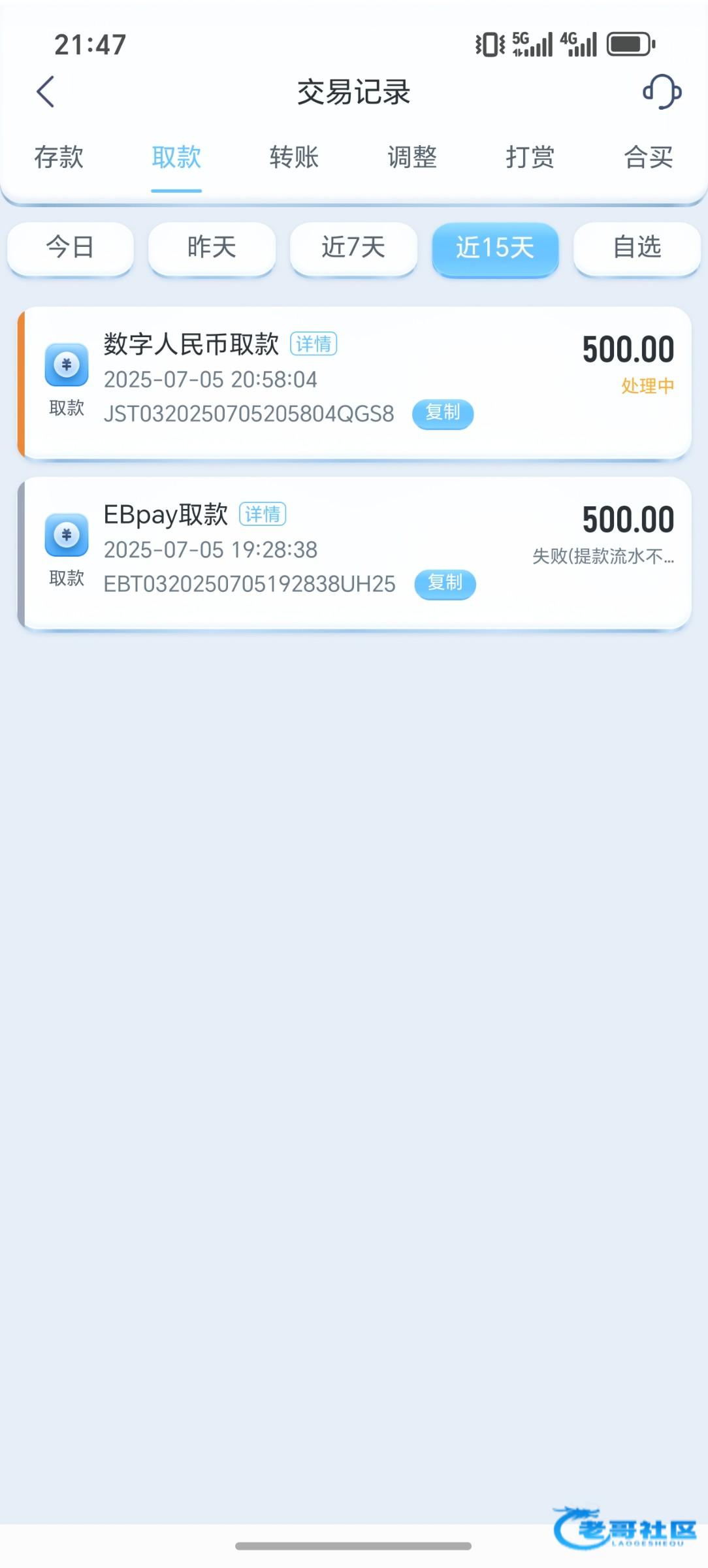This screenshot has height=1568, width=708.
Task: Copy order number EBT0320250705192838UH25
Action: click(445, 583)
